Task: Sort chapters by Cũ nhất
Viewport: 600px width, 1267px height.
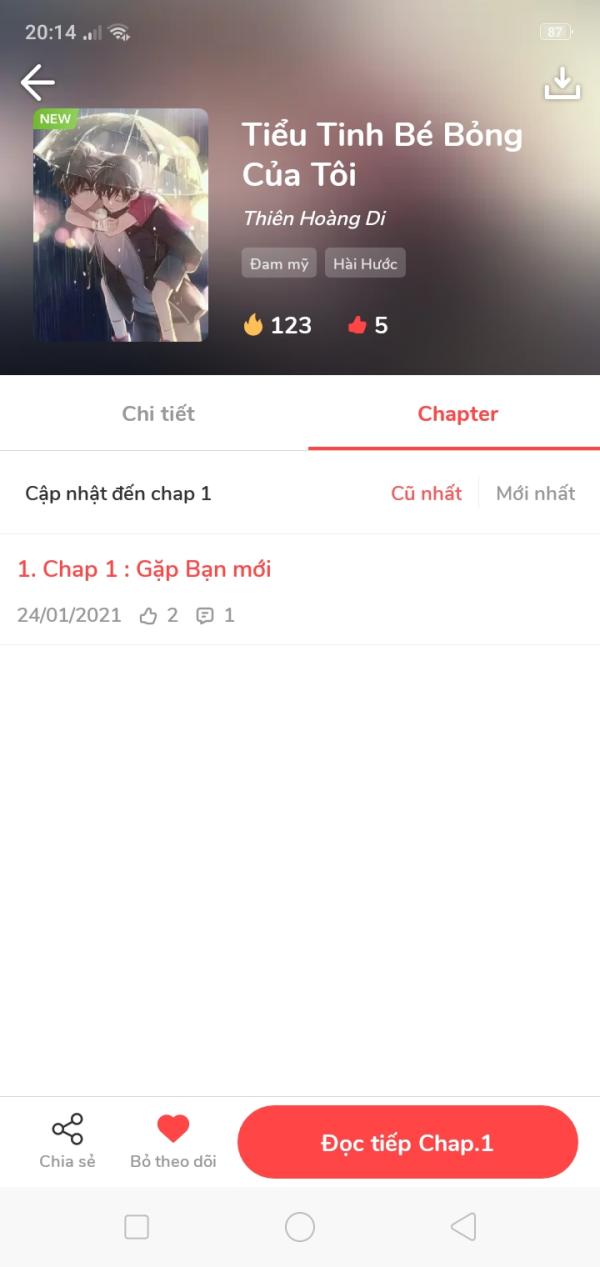Action: (426, 493)
